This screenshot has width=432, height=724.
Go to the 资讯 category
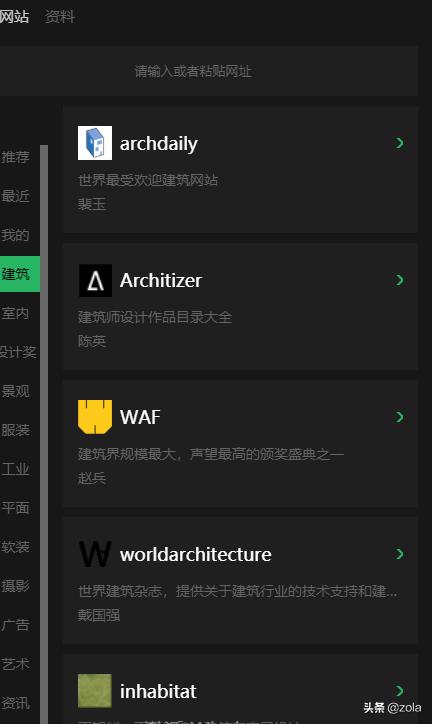tap(15, 703)
